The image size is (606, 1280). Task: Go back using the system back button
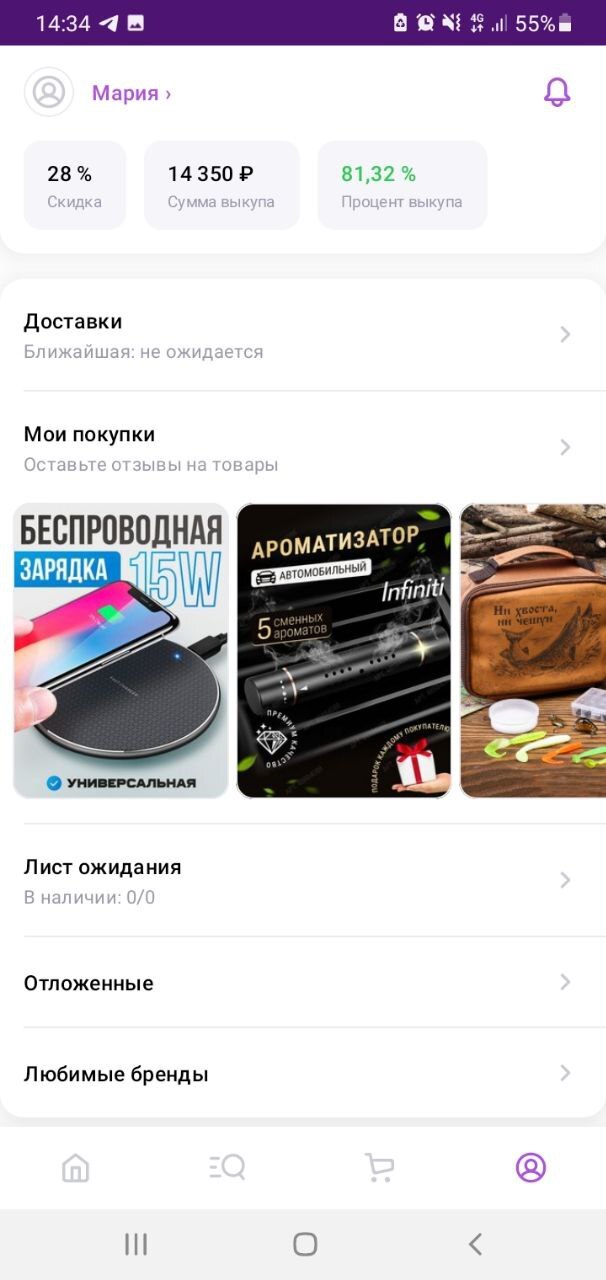[x=475, y=1244]
